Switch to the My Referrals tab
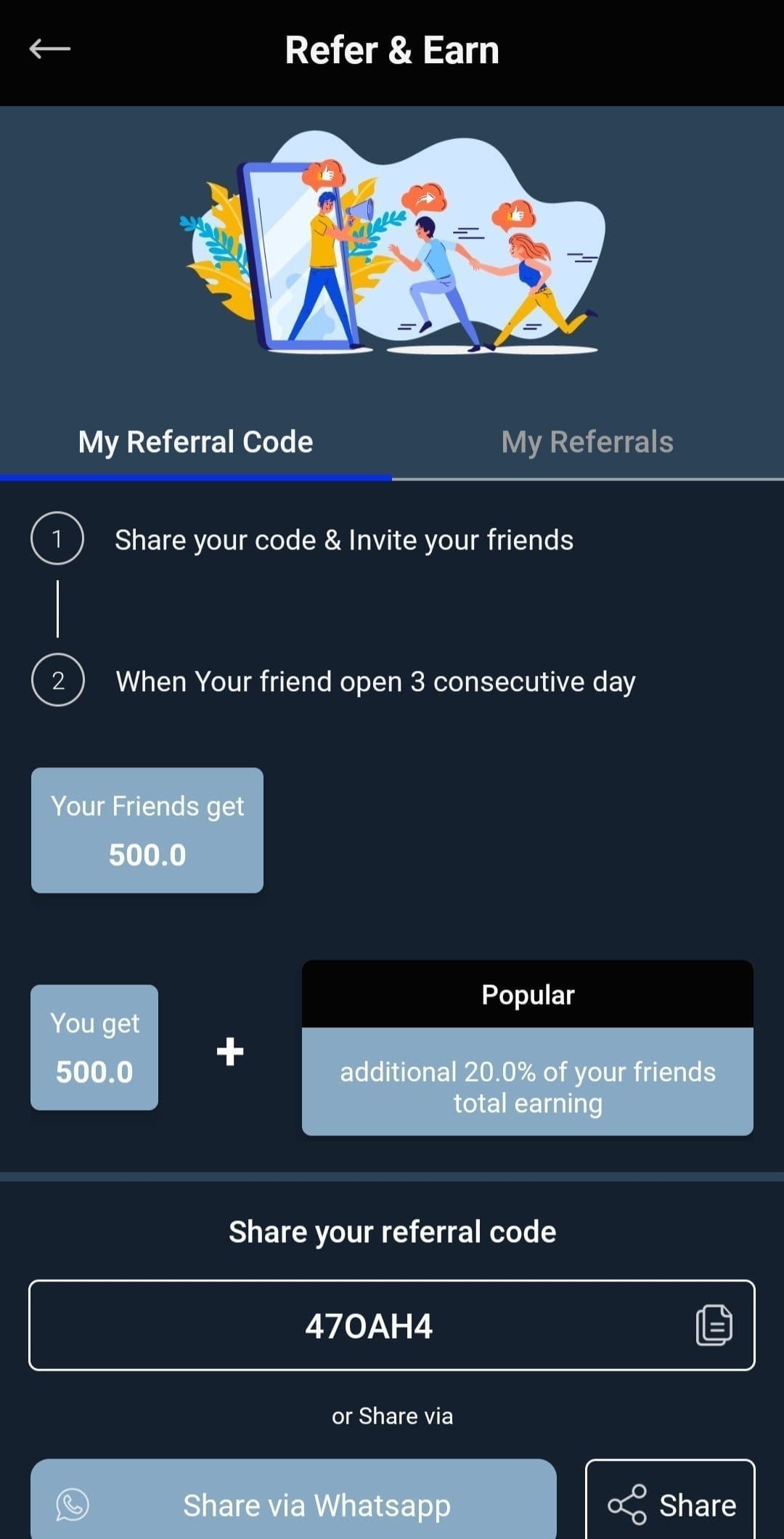784x1539 pixels. click(588, 441)
